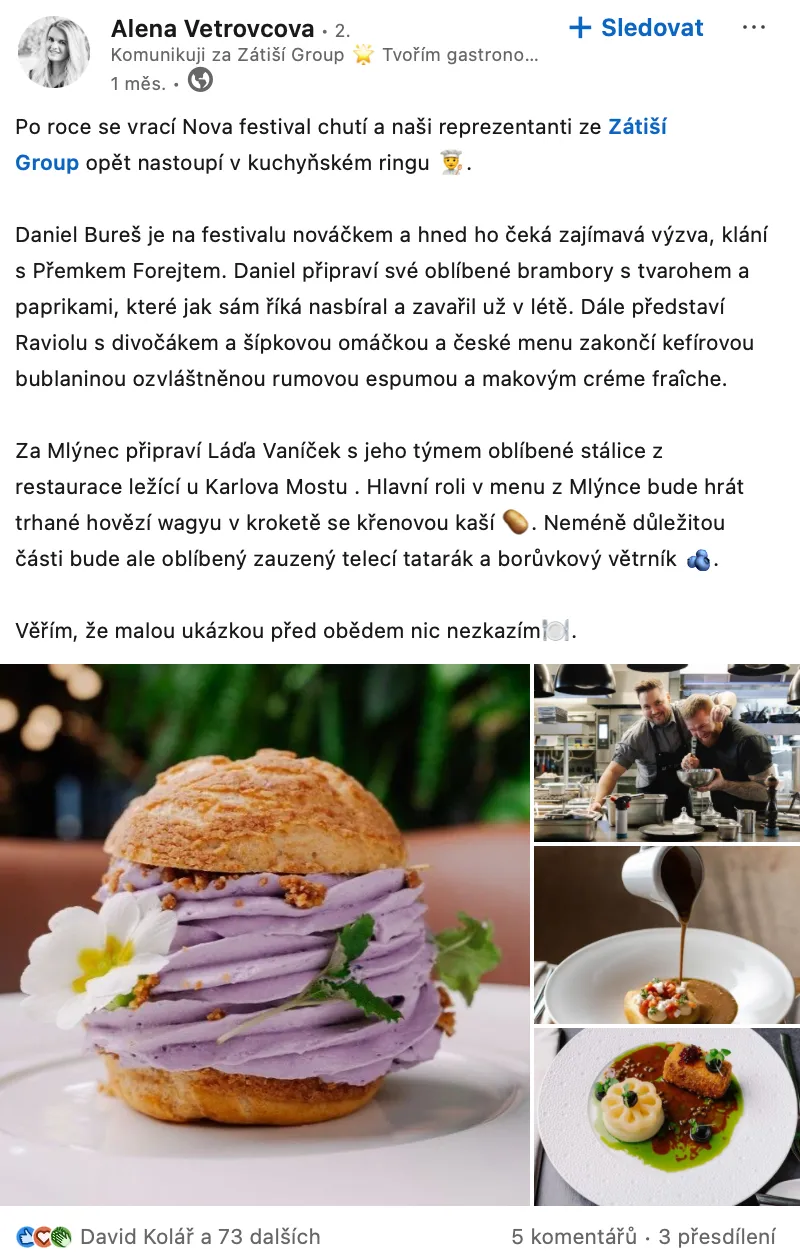
Task: View the purple cream puff photo
Action: pyautogui.click(x=265, y=935)
